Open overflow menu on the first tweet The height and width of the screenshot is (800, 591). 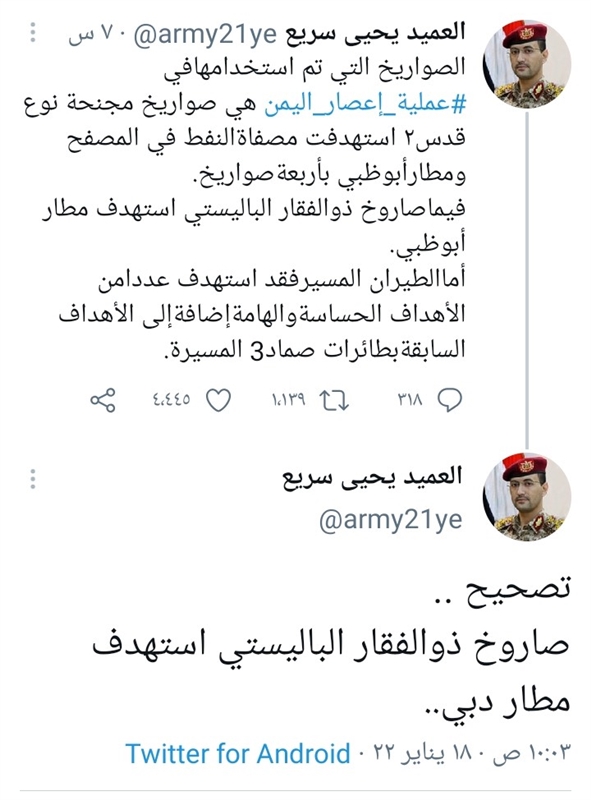[x=33, y=33]
